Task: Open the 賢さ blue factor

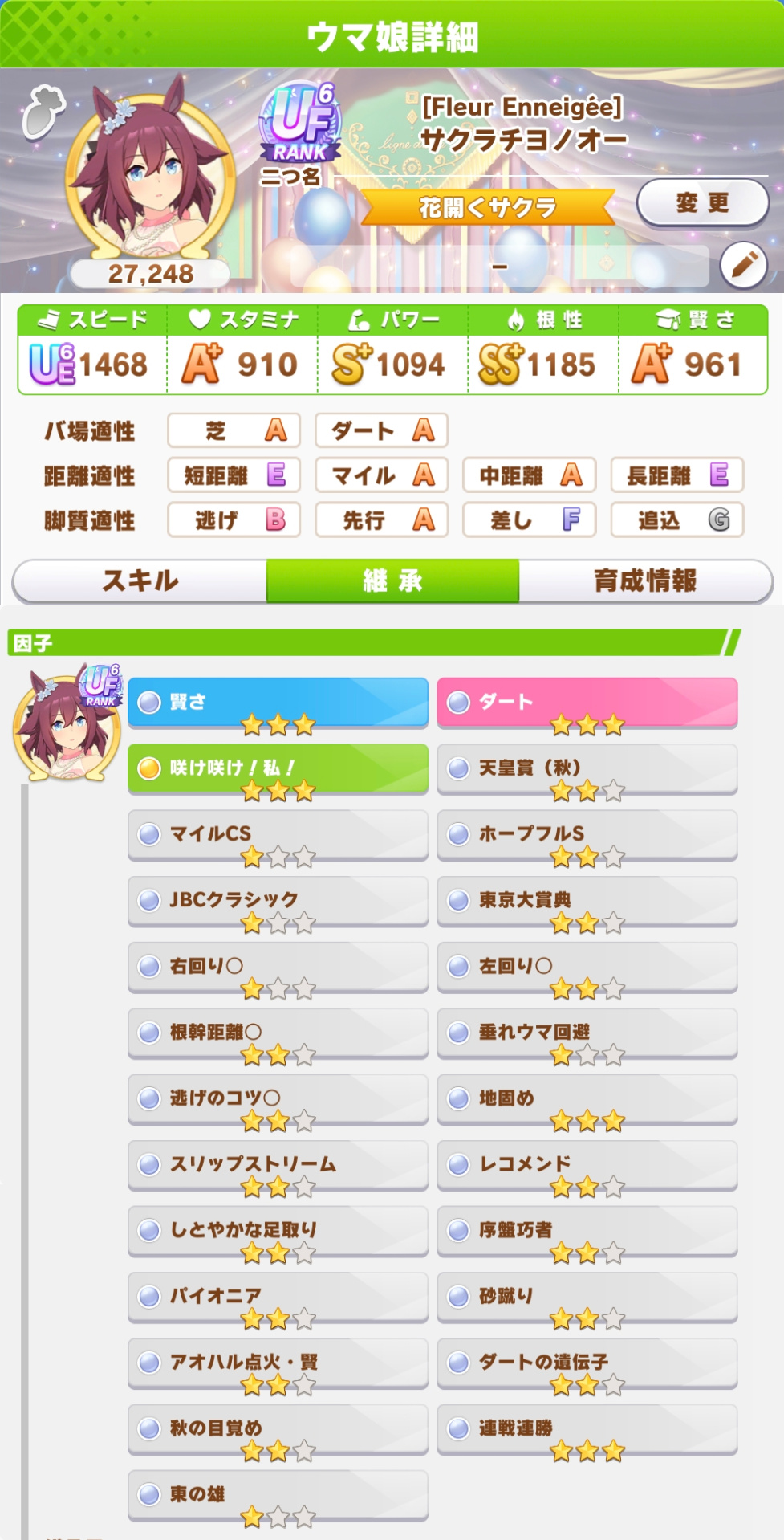Action: tap(278, 703)
